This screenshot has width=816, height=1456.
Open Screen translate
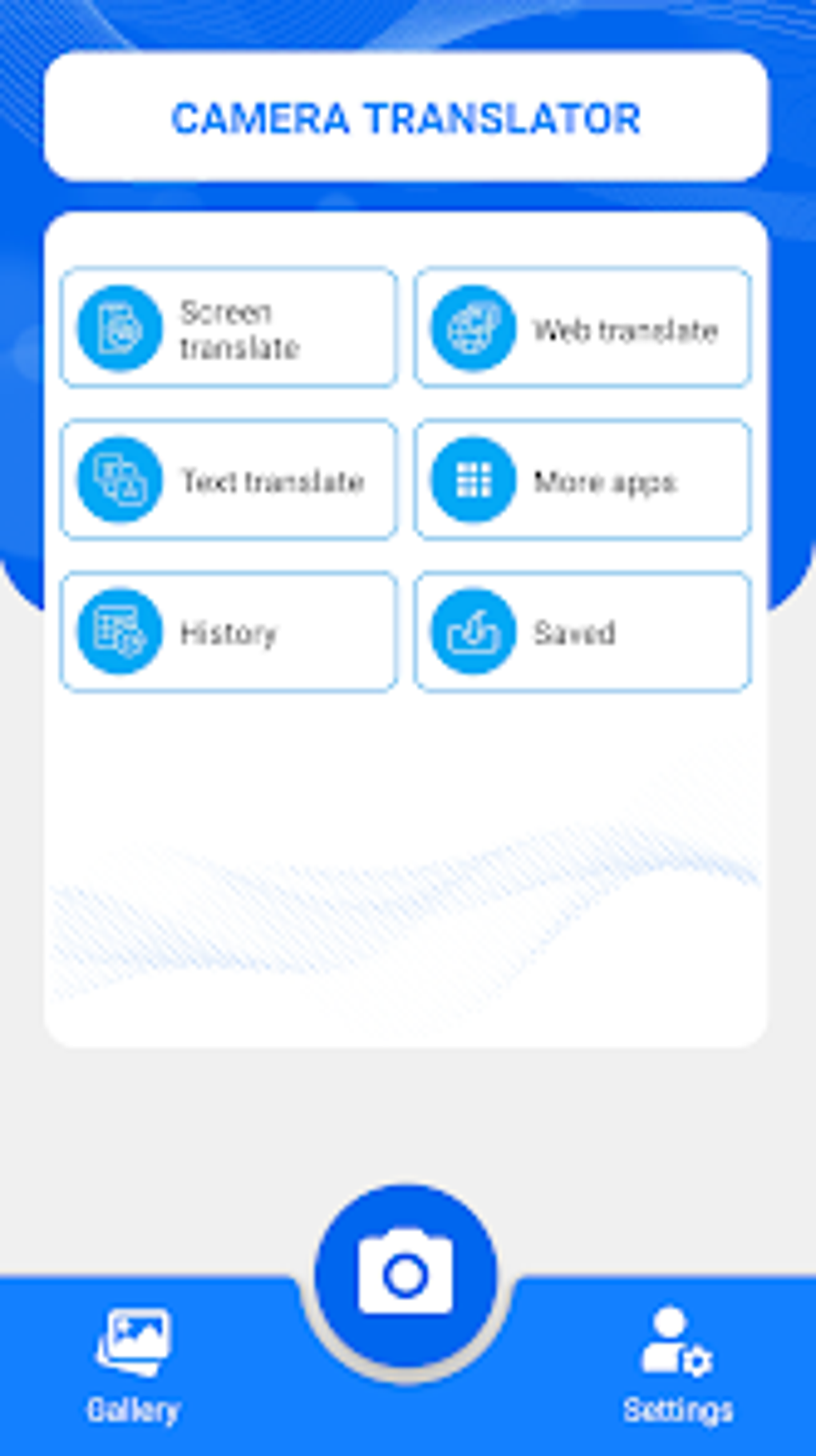pos(229,327)
